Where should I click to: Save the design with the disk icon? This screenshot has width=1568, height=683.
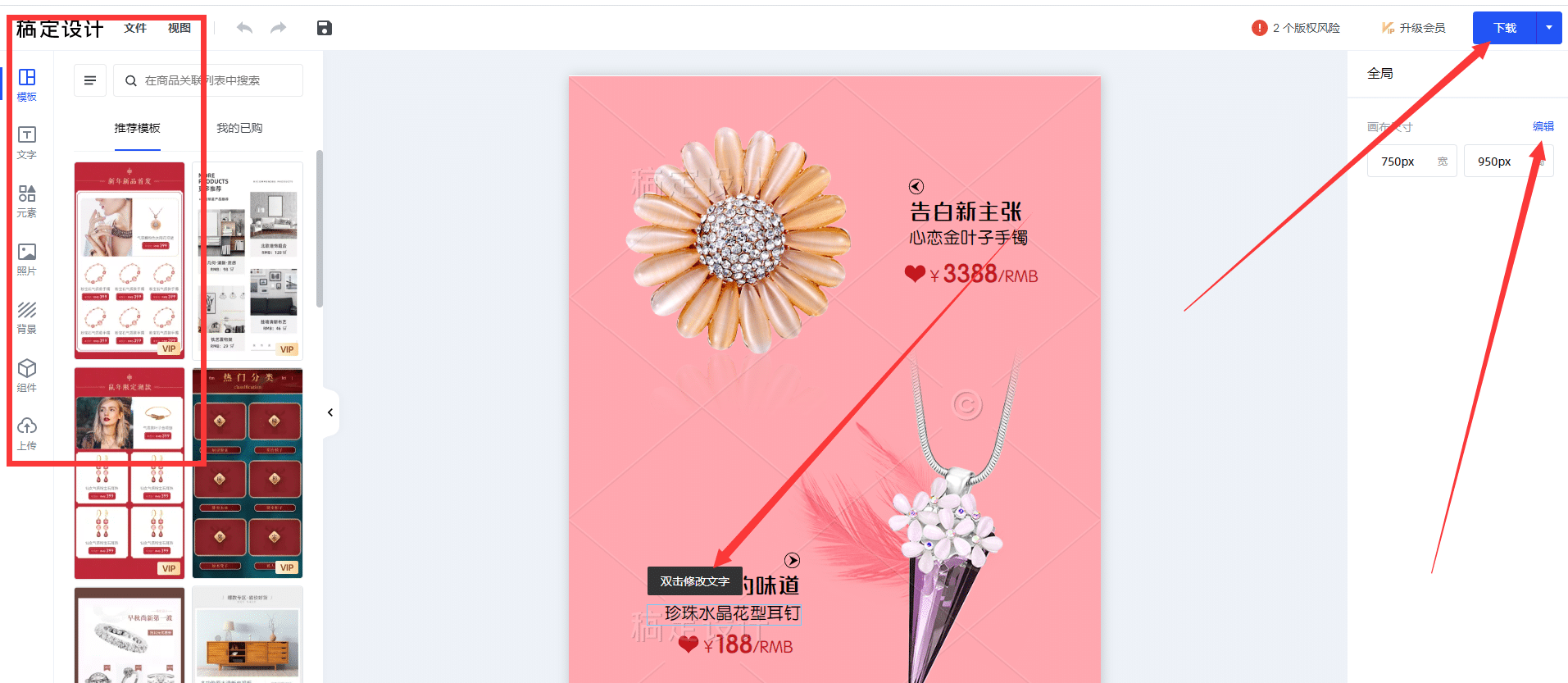point(325,28)
